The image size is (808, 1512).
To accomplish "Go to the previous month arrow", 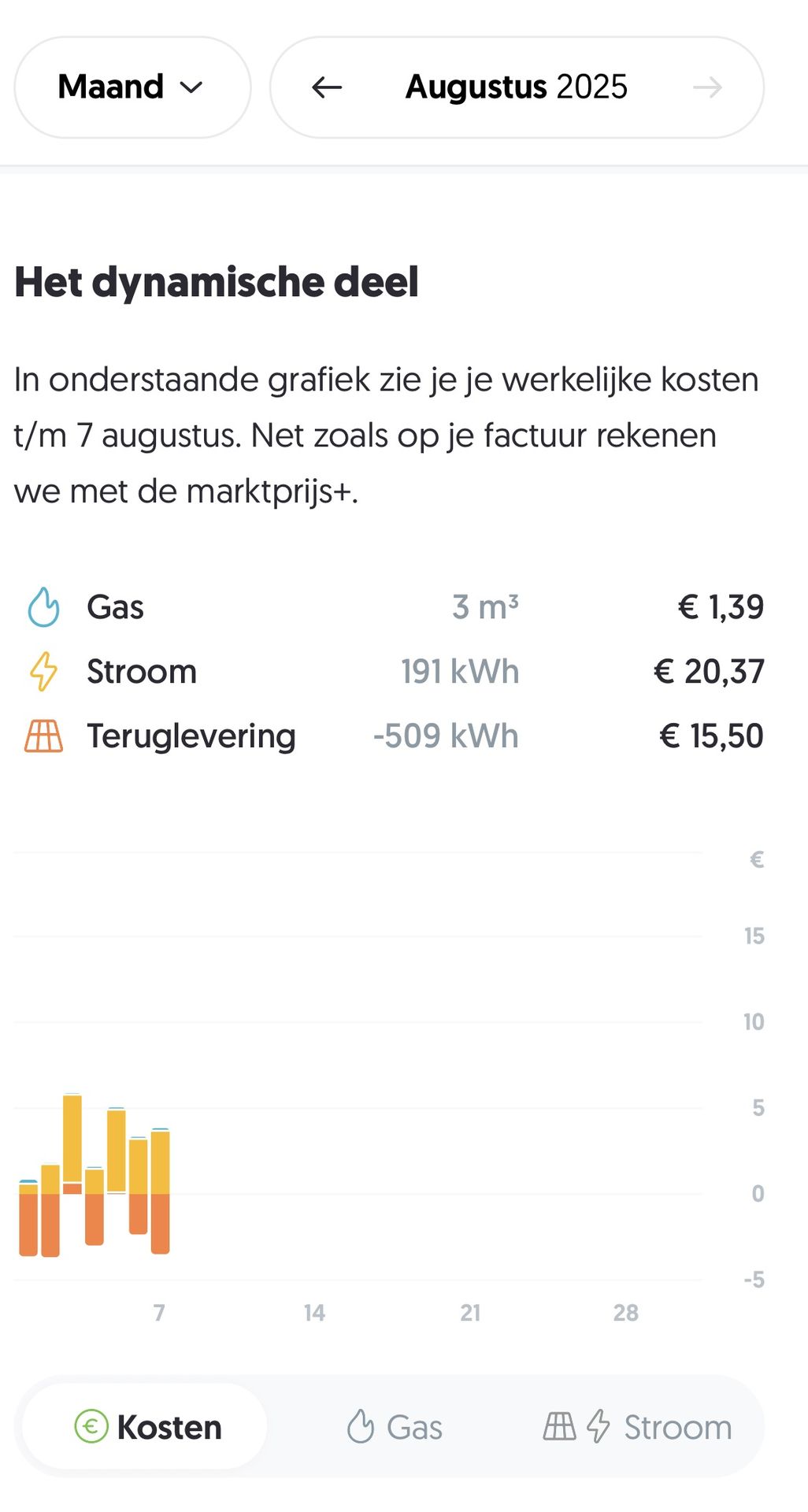I will pyautogui.click(x=326, y=87).
